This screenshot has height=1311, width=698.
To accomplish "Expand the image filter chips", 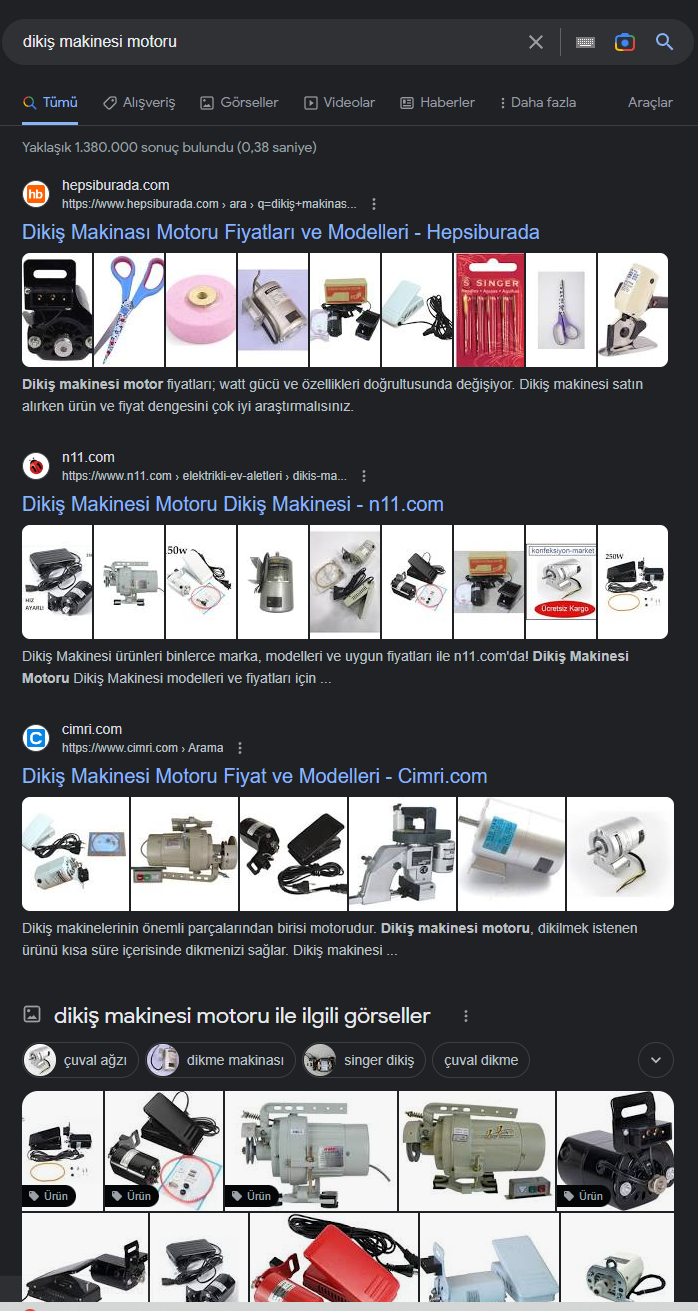I will coord(656,1060).
